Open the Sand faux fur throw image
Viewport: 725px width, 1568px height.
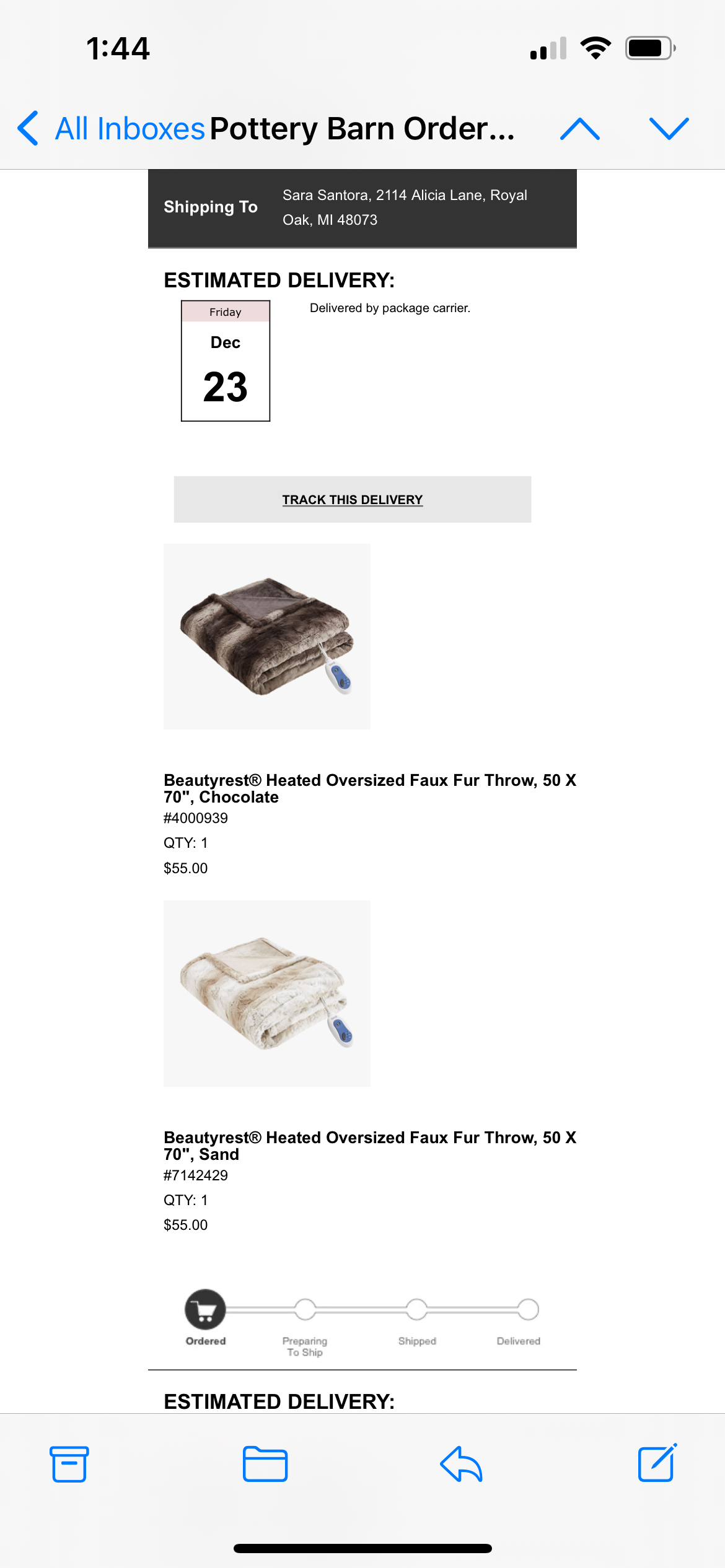tap(267, 993)
